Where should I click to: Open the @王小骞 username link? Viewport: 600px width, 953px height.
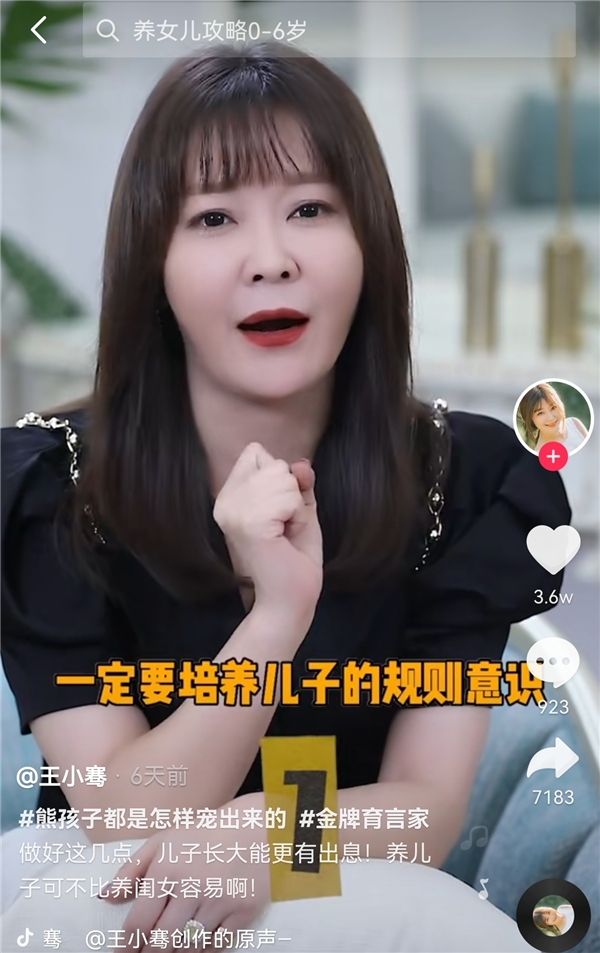pyautogui.click(x=62, y=776)
